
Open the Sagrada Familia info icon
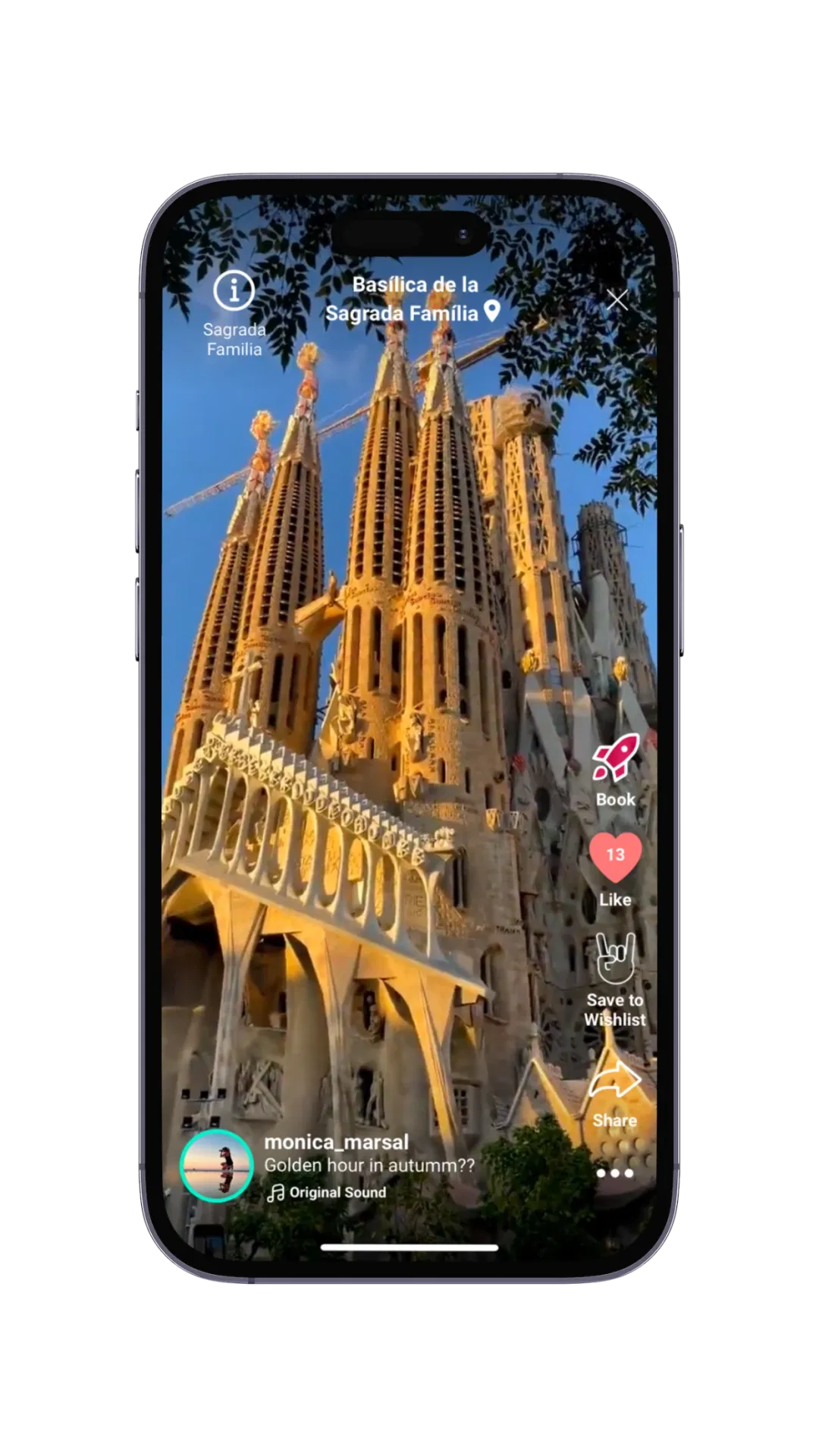pos(234,290)
